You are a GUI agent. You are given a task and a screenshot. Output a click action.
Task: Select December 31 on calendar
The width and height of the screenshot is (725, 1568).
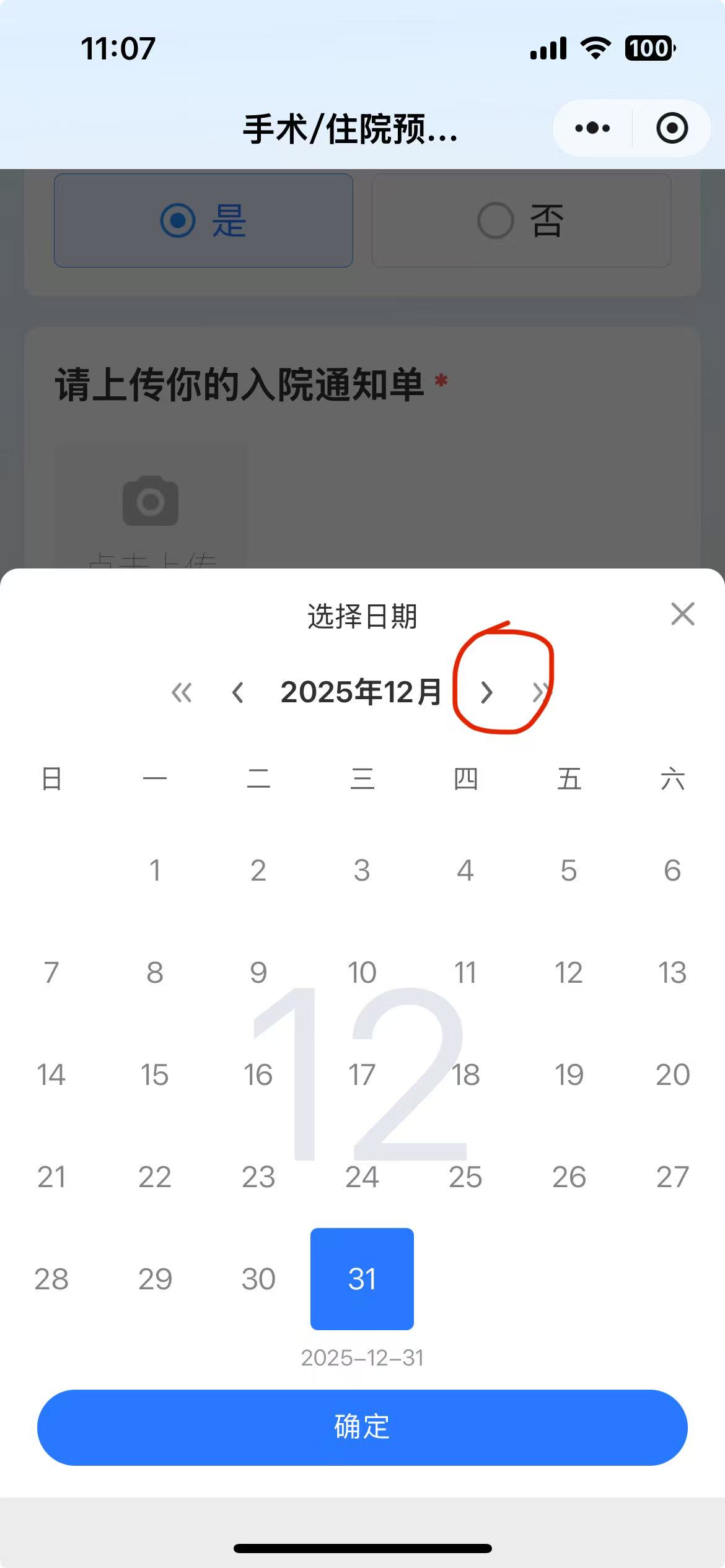[x=362, y=1279]
